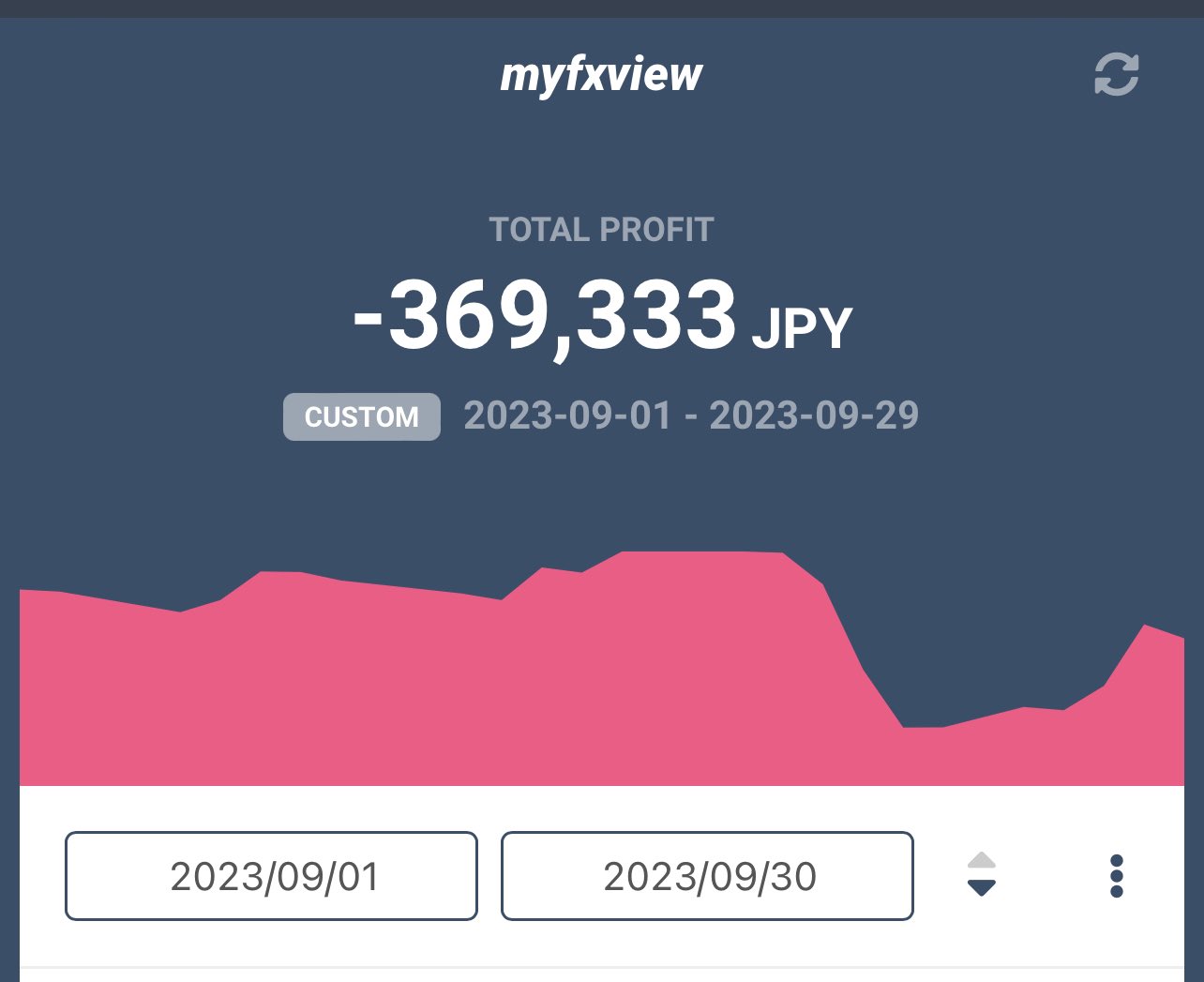The image size is (1204, 982).
Task: Change the end date 2023/09/30
Action: (x=707, y=876)
